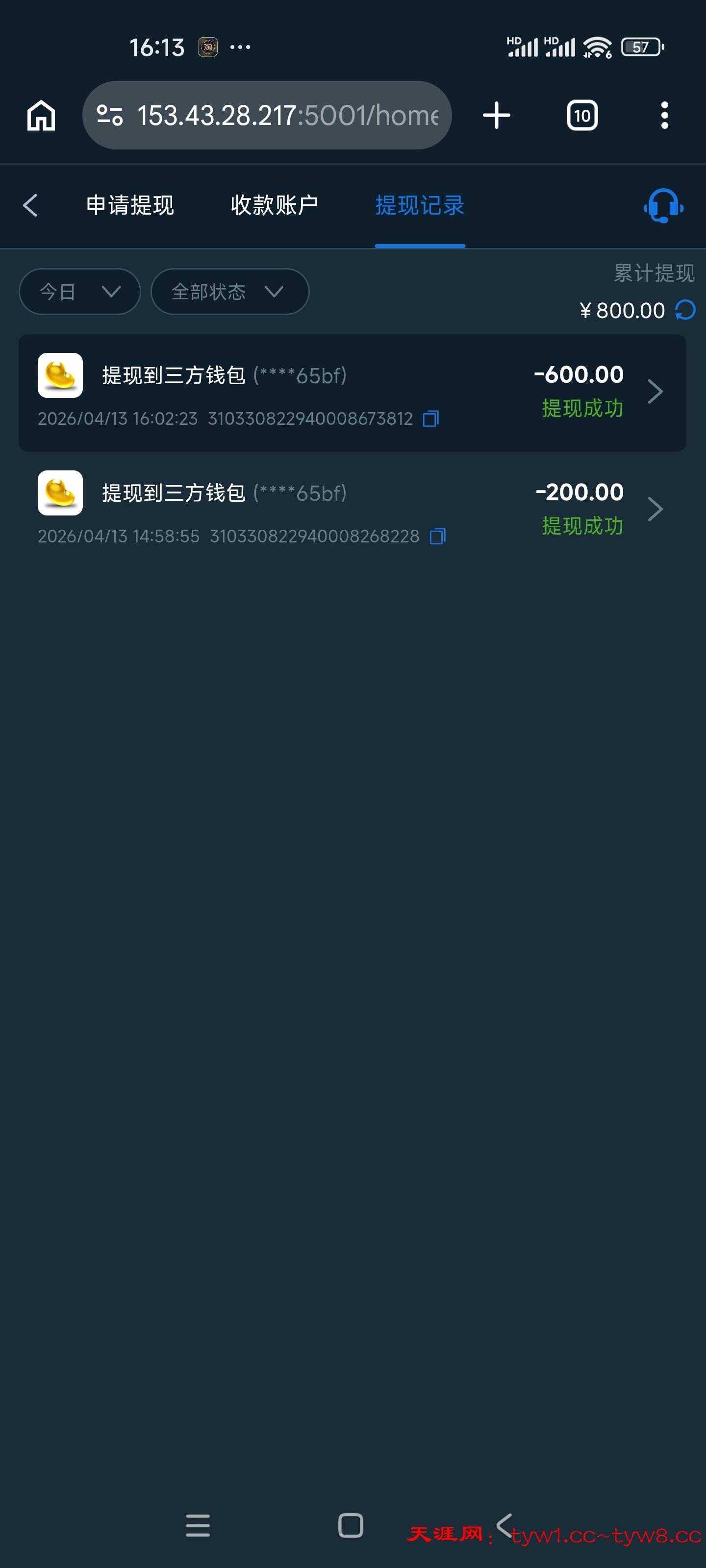This screenshot has width=706, height=1568.
Task: Copy order number ending in 8268228
Action: (x=437, y=536)
